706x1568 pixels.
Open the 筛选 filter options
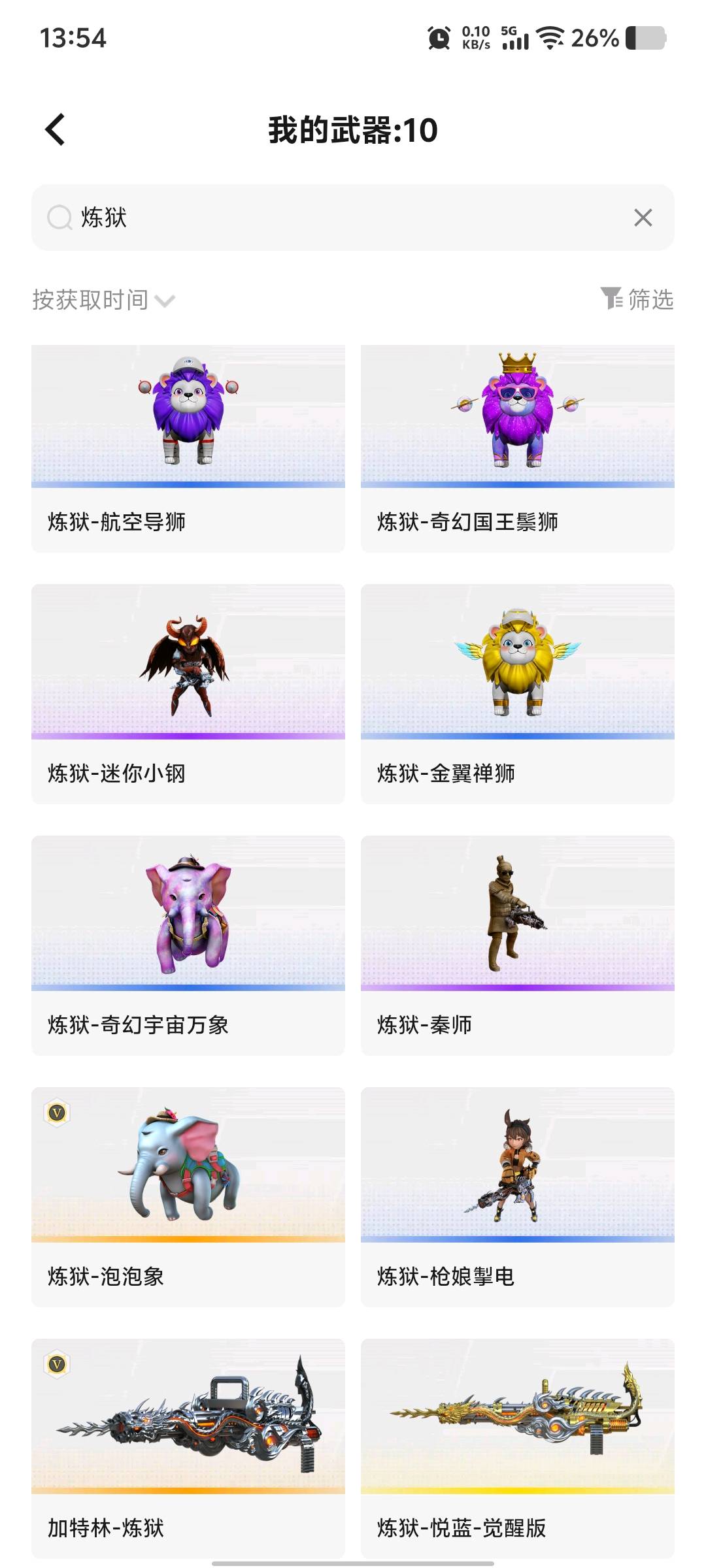(637, 299)
